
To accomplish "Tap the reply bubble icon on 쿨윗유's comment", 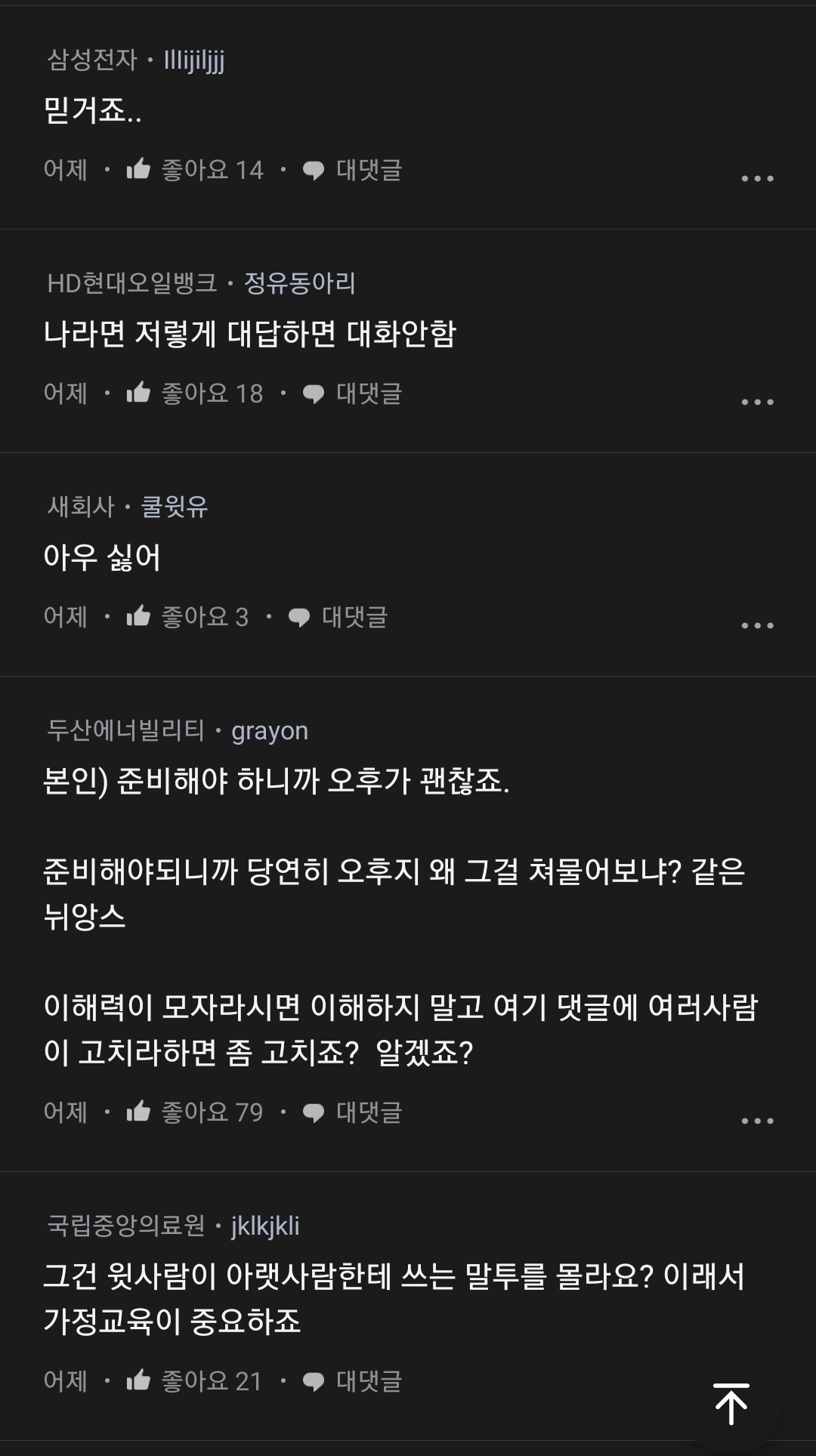I will 301,616.
